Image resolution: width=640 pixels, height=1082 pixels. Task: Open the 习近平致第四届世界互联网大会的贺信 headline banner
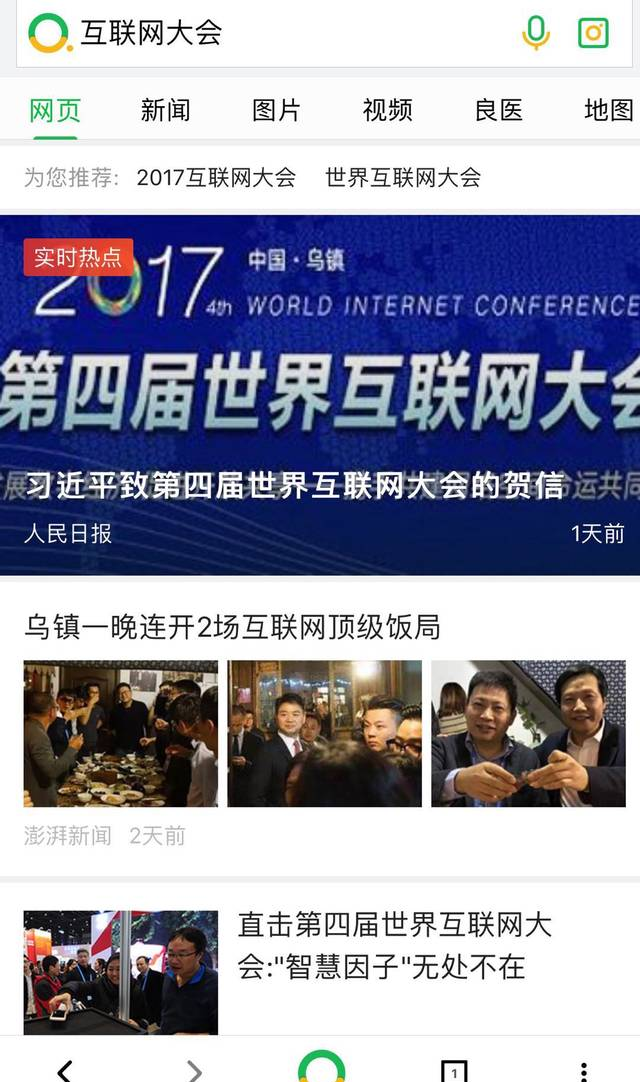pyautogui.click(x=320, y=395)
